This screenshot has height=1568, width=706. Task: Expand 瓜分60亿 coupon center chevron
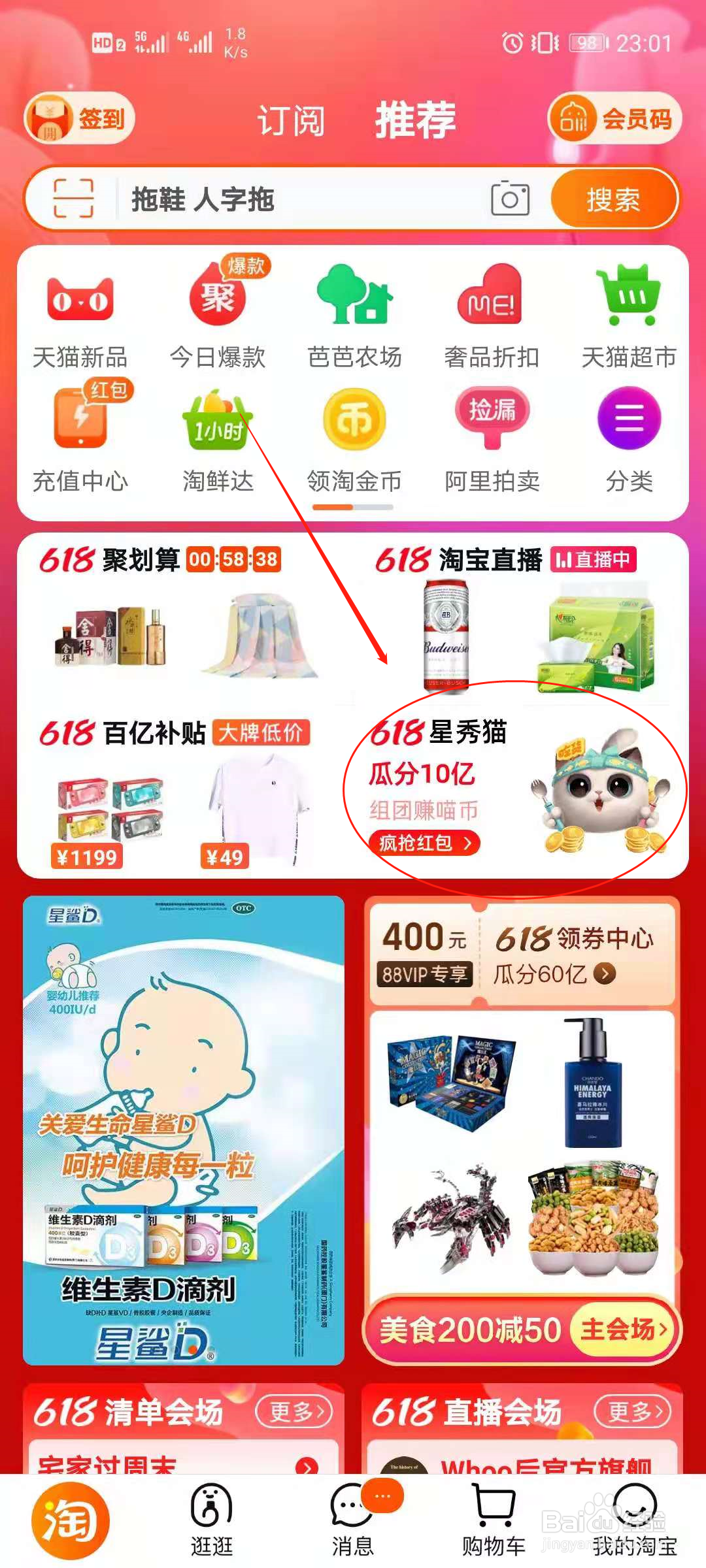pos(605,973)
